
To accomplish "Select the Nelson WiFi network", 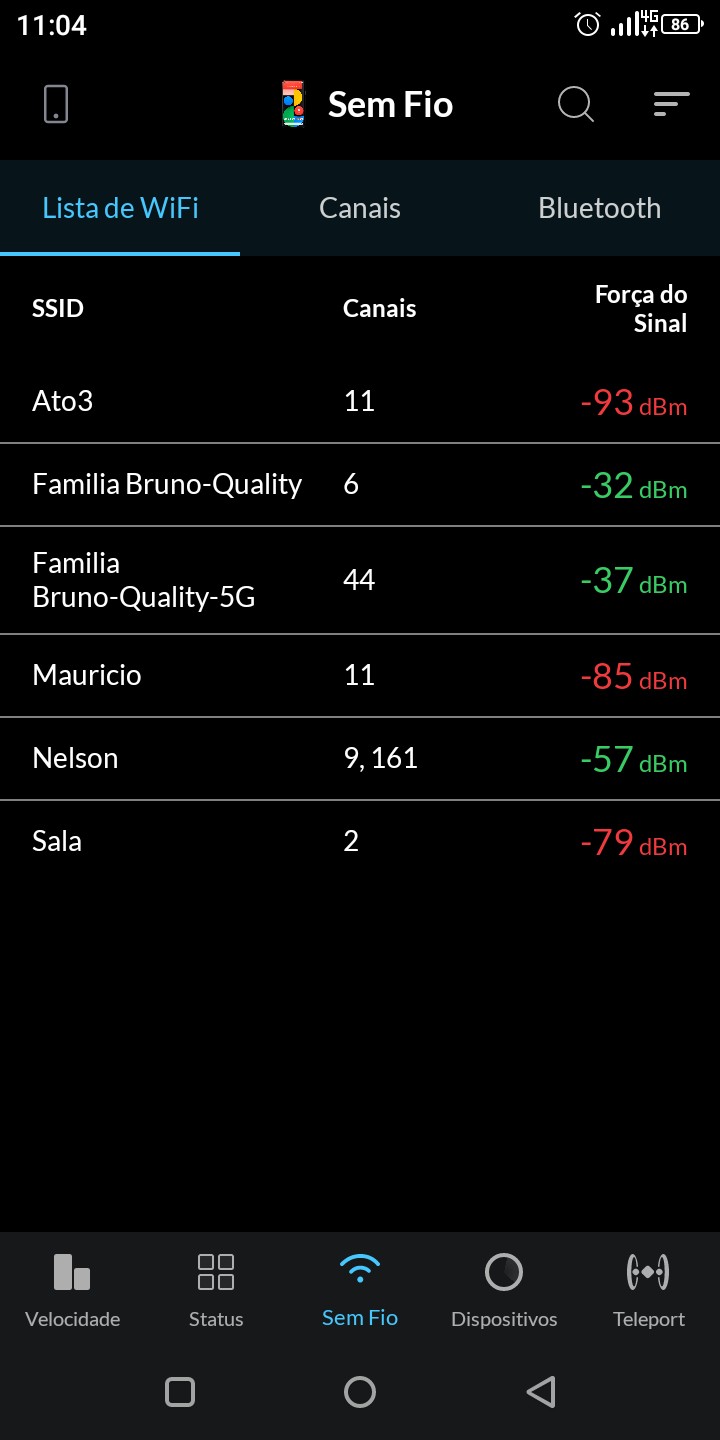I will click(360, 759).
